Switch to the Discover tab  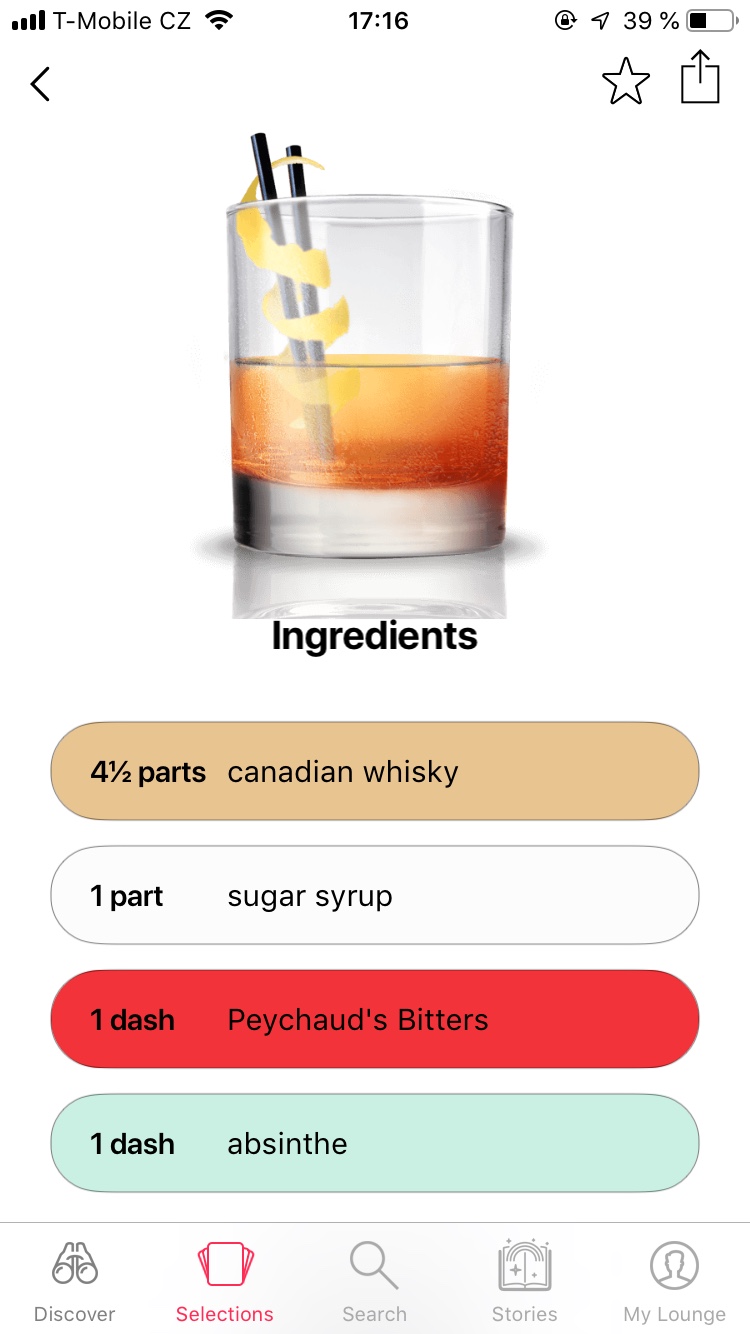tap(75, 1281)
